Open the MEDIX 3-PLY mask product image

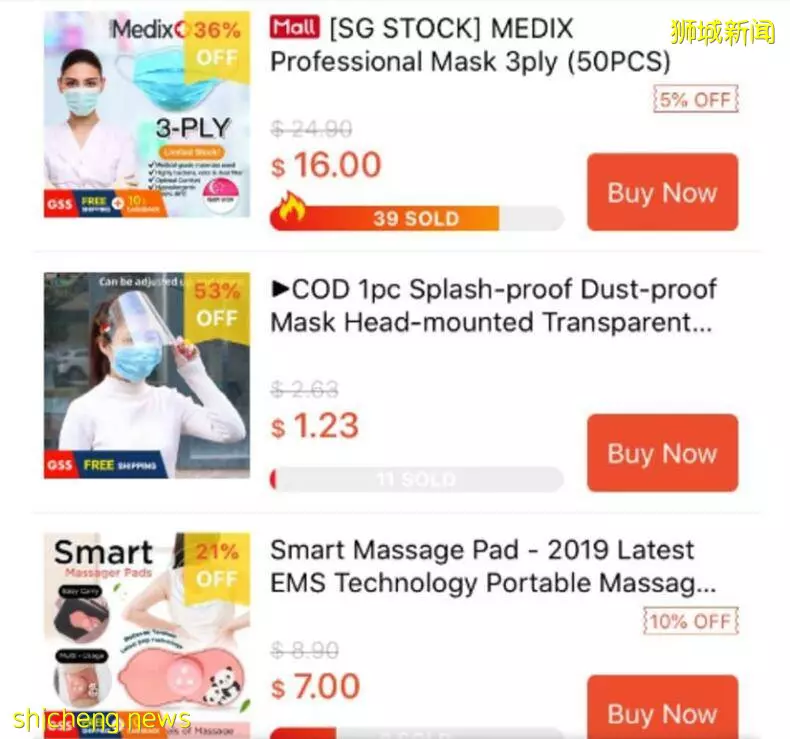[146, 115]
